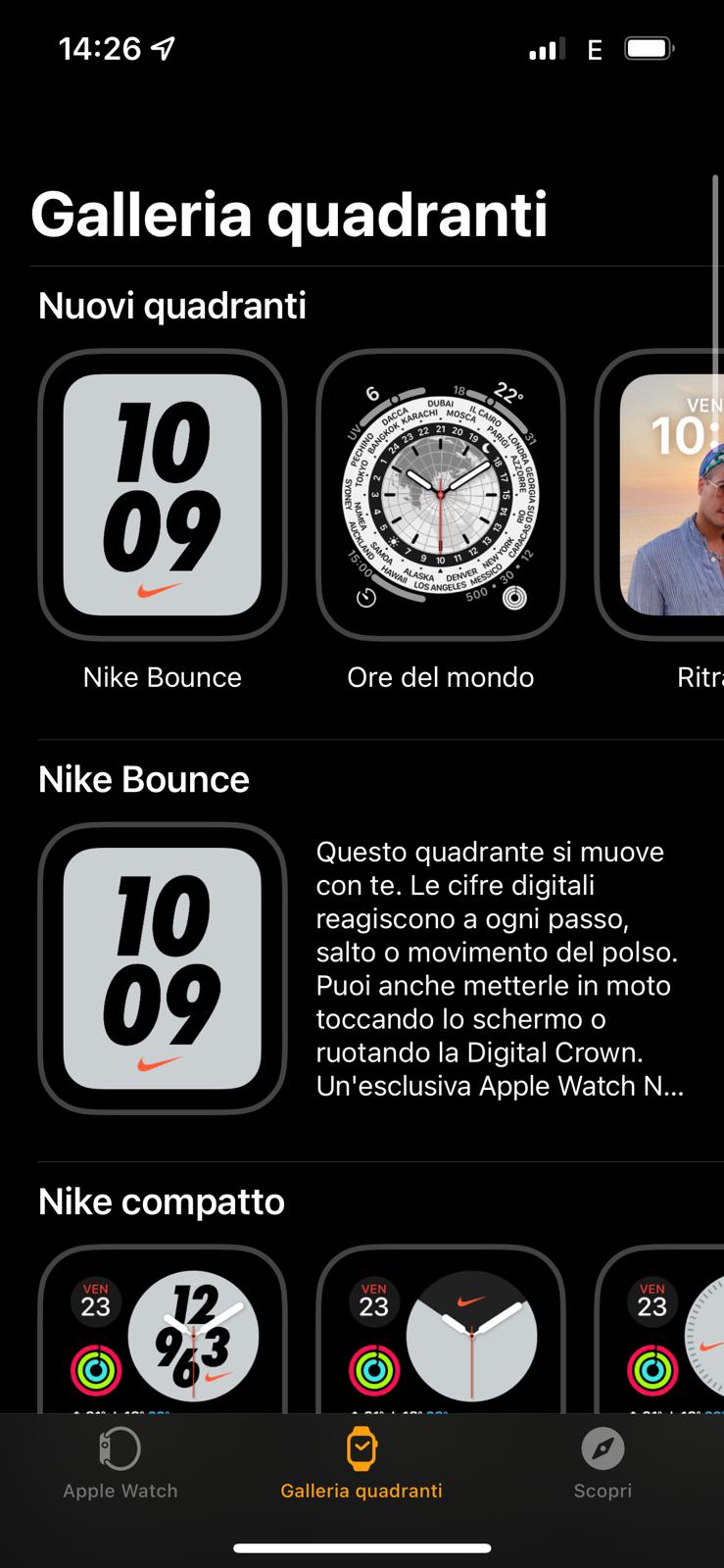Viewport: 724px width, 1568px height.
Task: Select the large Nike Bounce face beside its description
Action: [162, 968]
